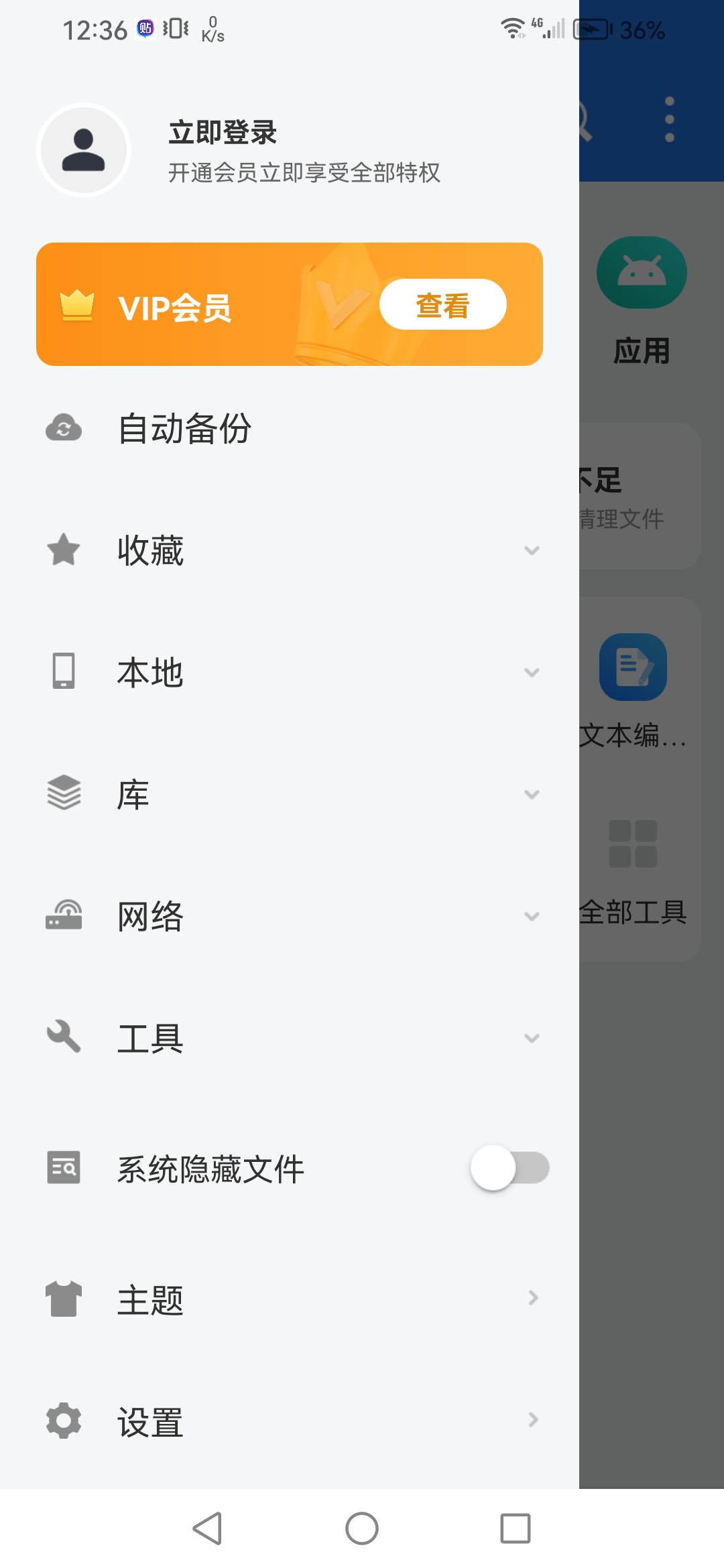
Task: Open the three-dot overflow menu
Action: (669, 120)
